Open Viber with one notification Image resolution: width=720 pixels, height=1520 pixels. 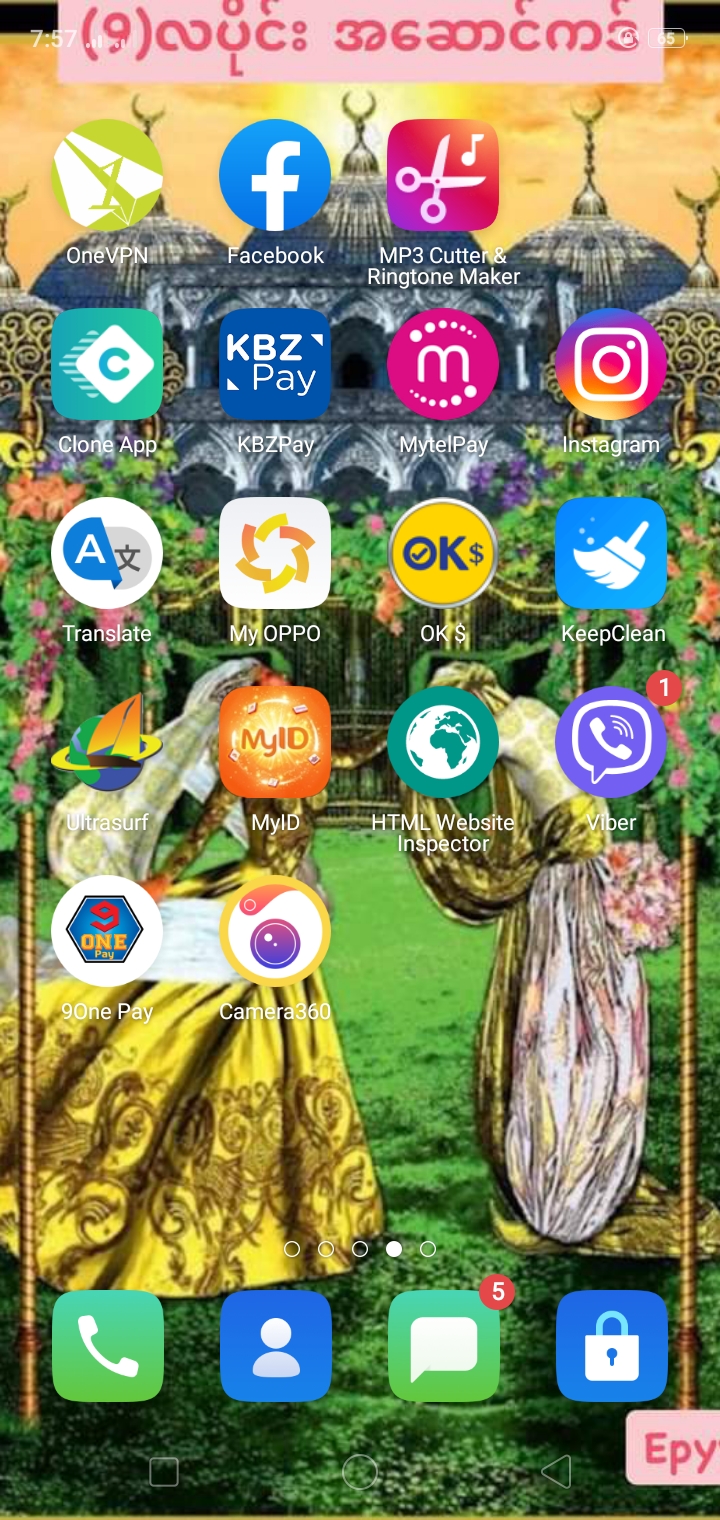tap(611, 742)
